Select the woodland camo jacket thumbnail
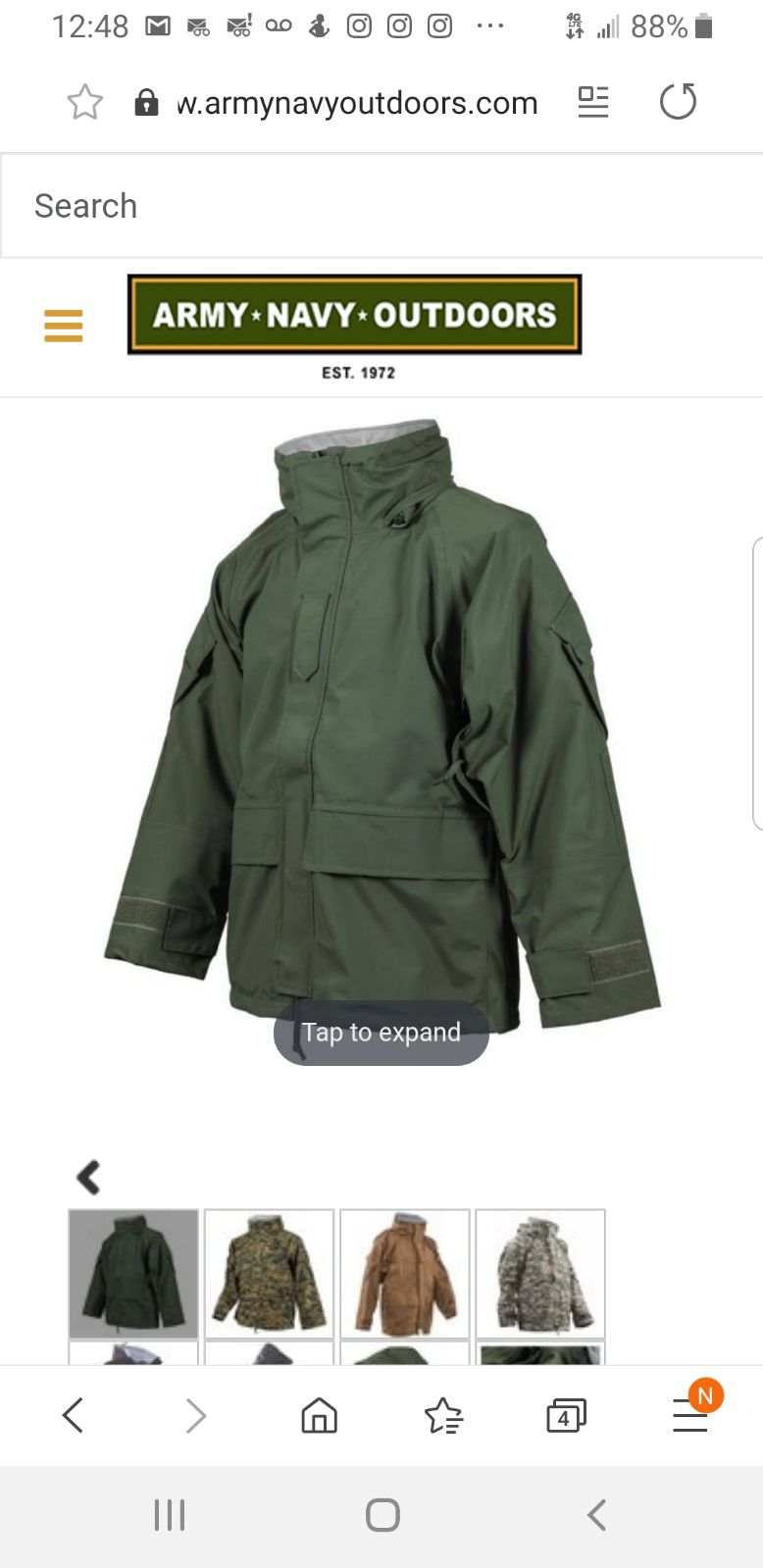Screen dimensions: 763x1568 (269, 1274)
